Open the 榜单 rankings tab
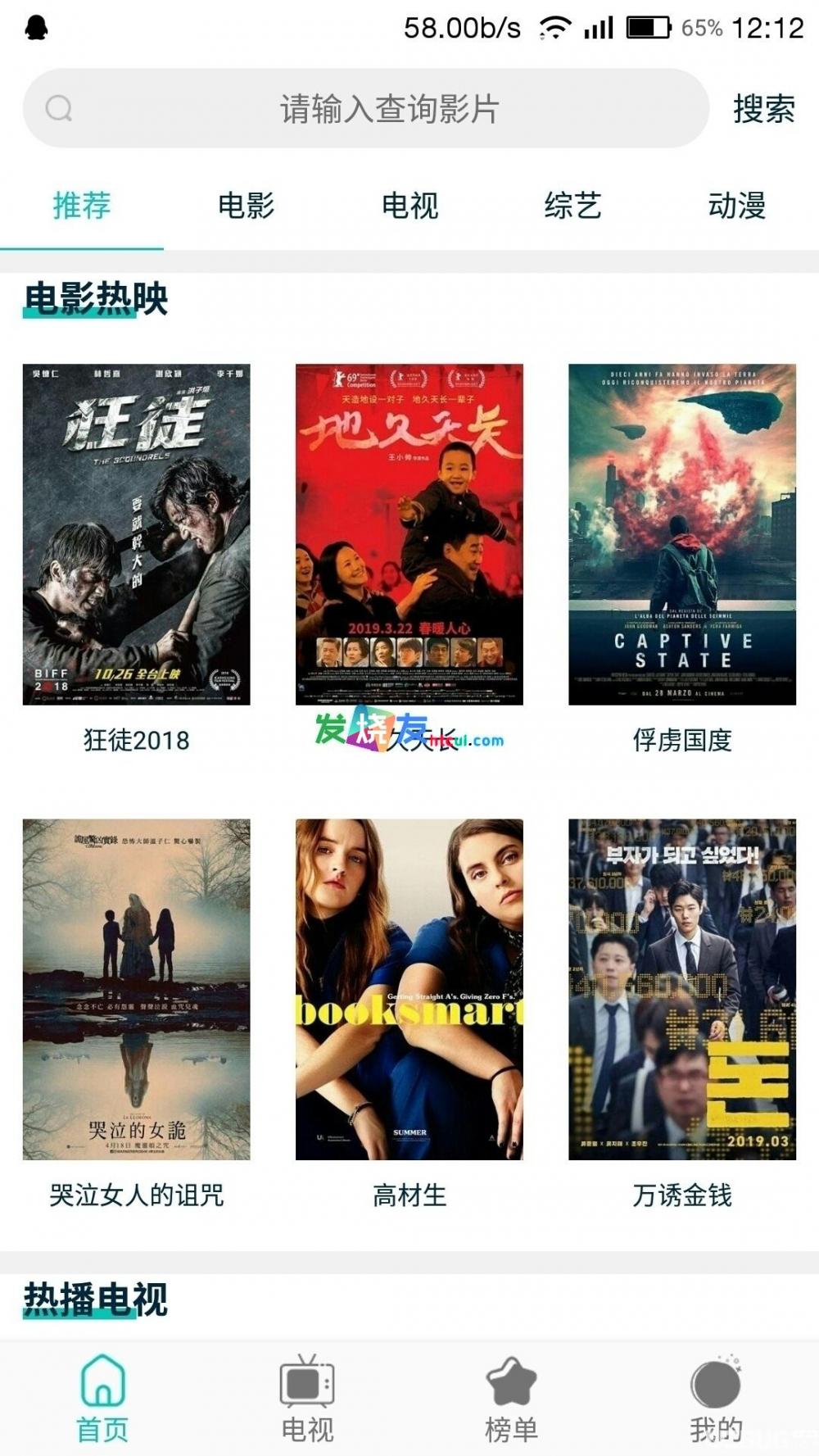 pos(511,1399)
